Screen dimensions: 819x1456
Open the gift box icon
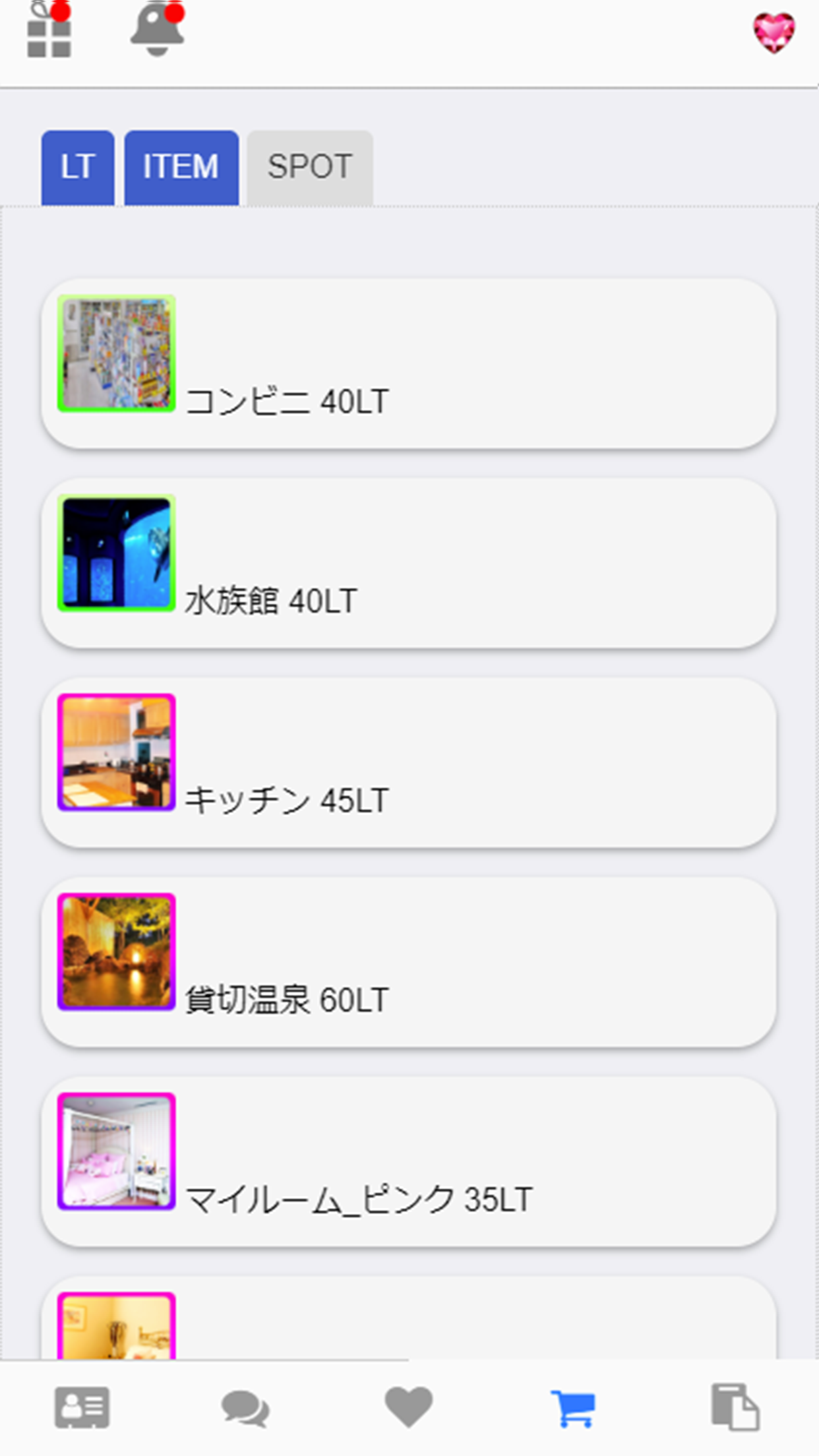point(49,33)
